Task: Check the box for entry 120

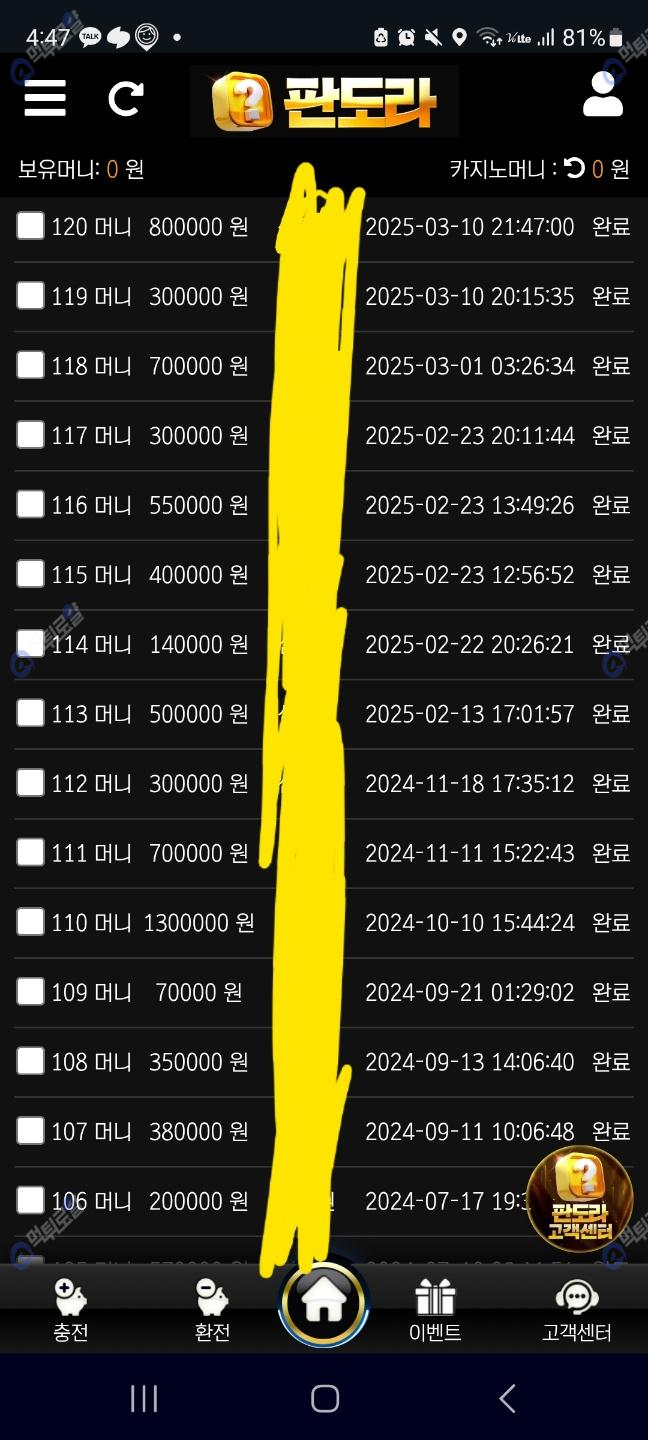Action: tap(31, 226)
